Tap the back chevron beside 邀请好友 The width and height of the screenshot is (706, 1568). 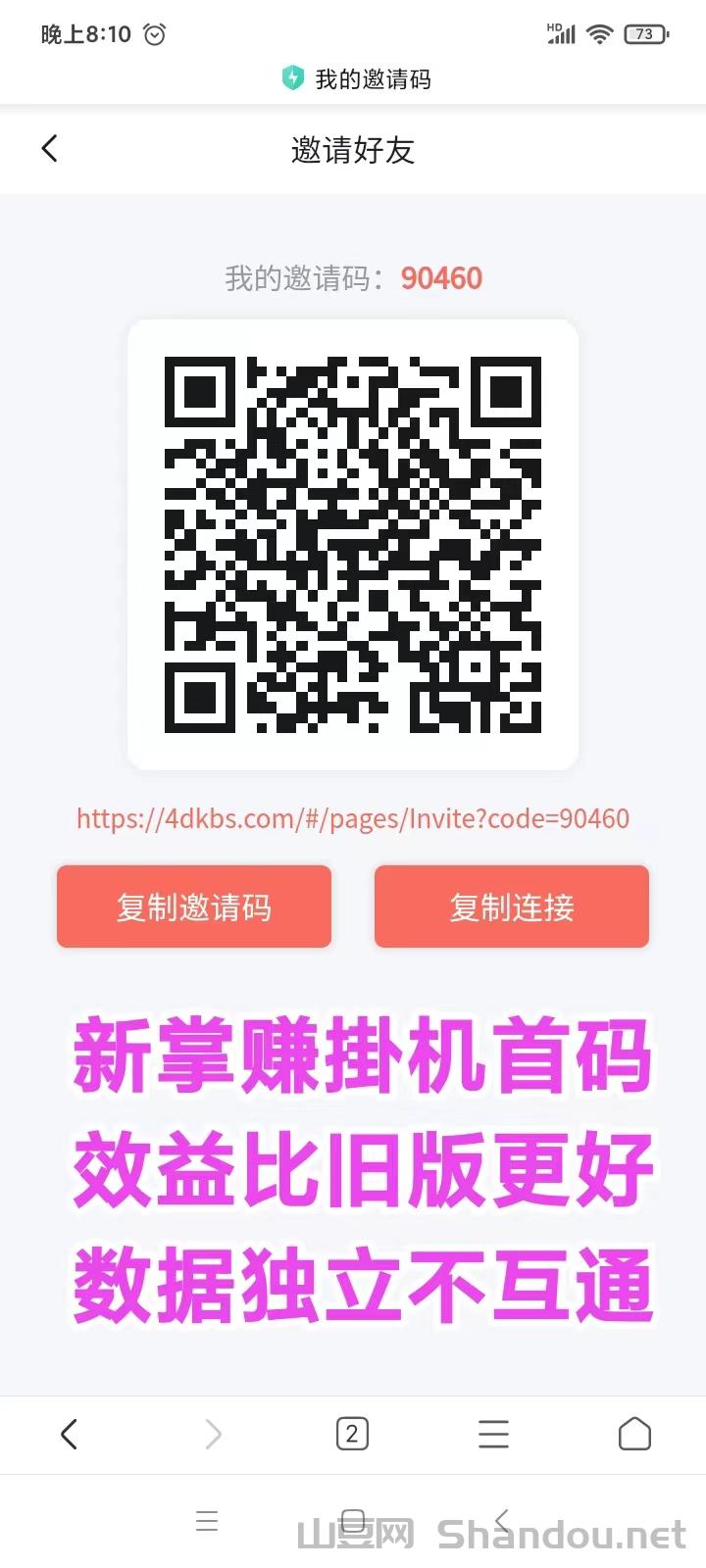(x=49, y=149)
